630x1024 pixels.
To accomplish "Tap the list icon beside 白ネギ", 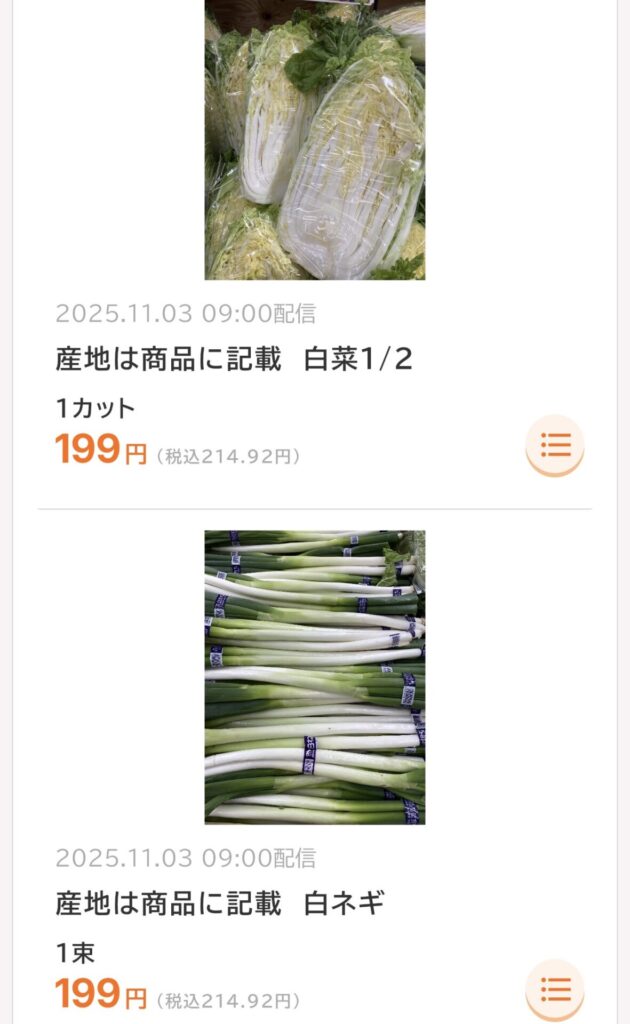I will (555, 990).
